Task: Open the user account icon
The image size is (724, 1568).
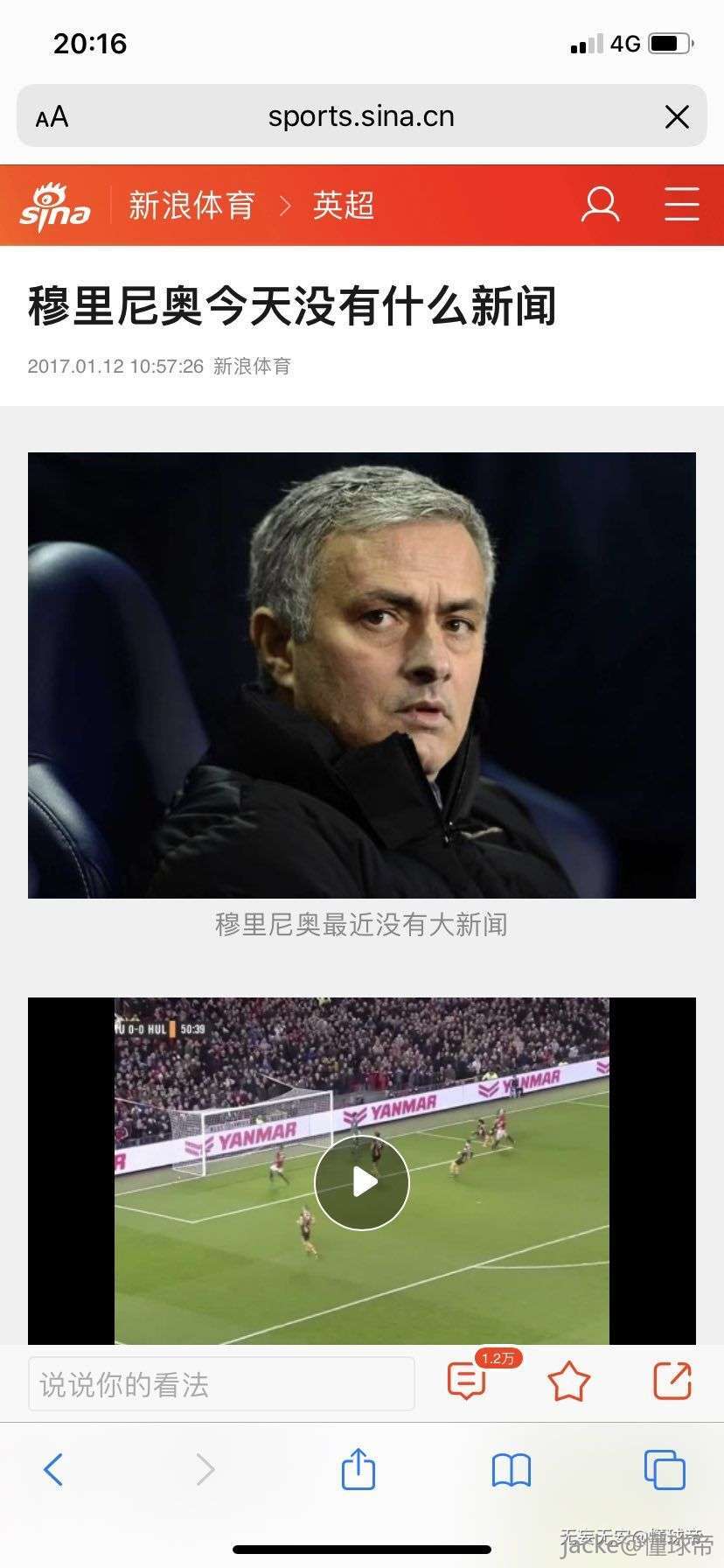Action: (600, 206)
